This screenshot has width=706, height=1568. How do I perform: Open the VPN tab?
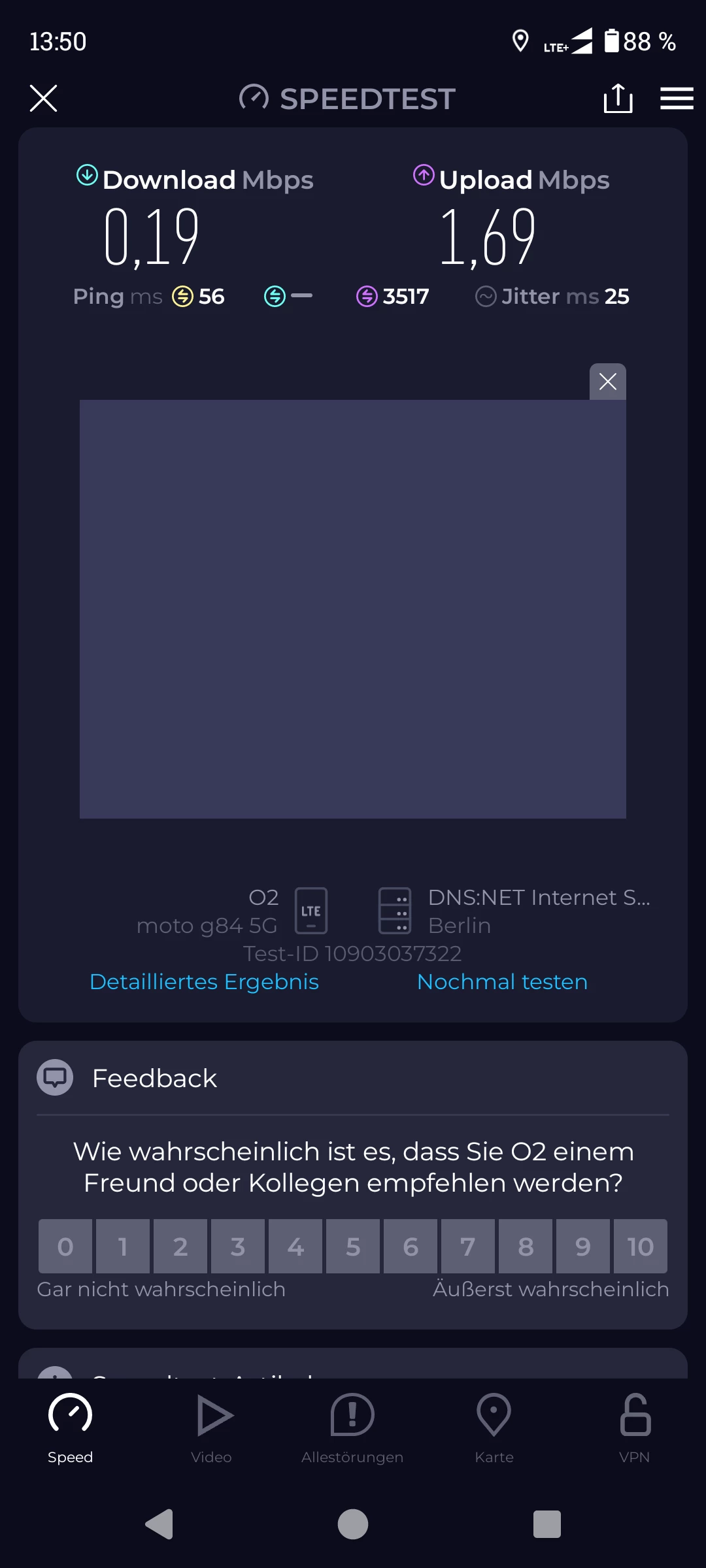coord(635,1428)
